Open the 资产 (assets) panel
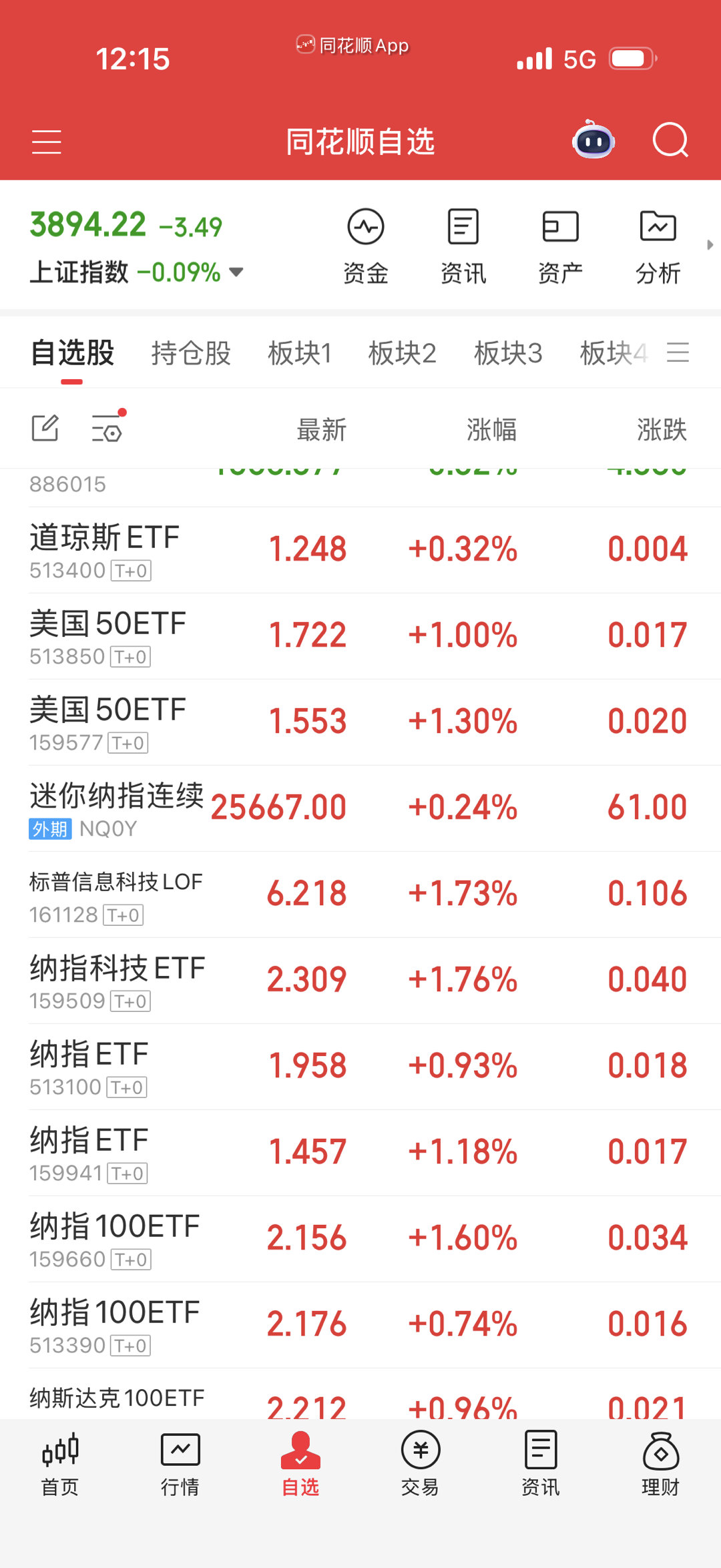Image resolution: width=721 pixels, height=1568 pixels. 559,246
